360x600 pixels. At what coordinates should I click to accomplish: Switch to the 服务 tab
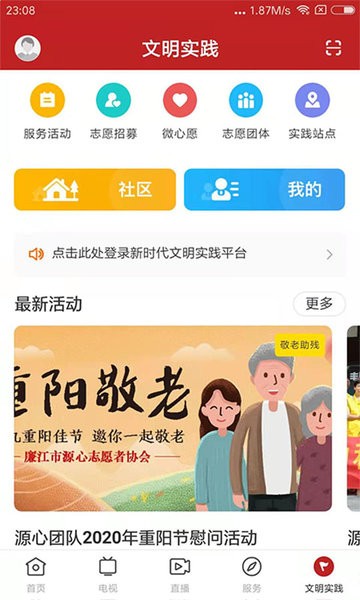(252, 574)
